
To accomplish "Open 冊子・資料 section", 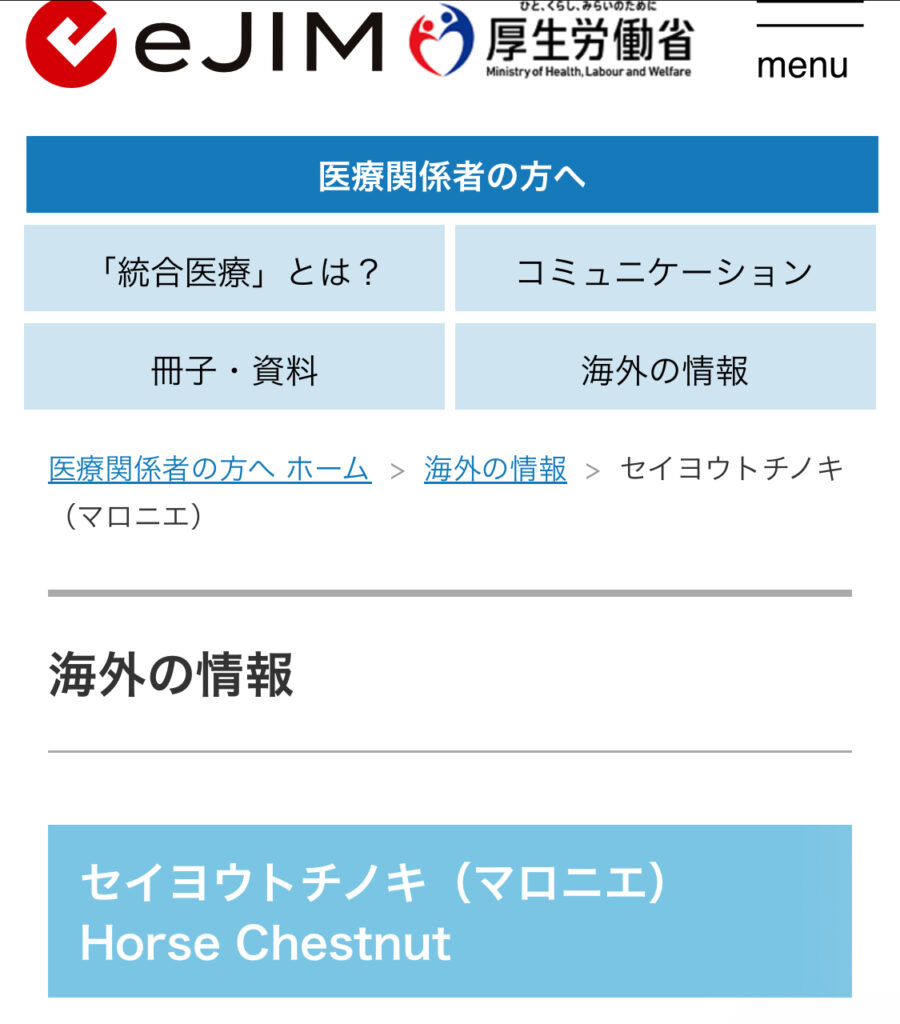I will click(x=234, y=367).
